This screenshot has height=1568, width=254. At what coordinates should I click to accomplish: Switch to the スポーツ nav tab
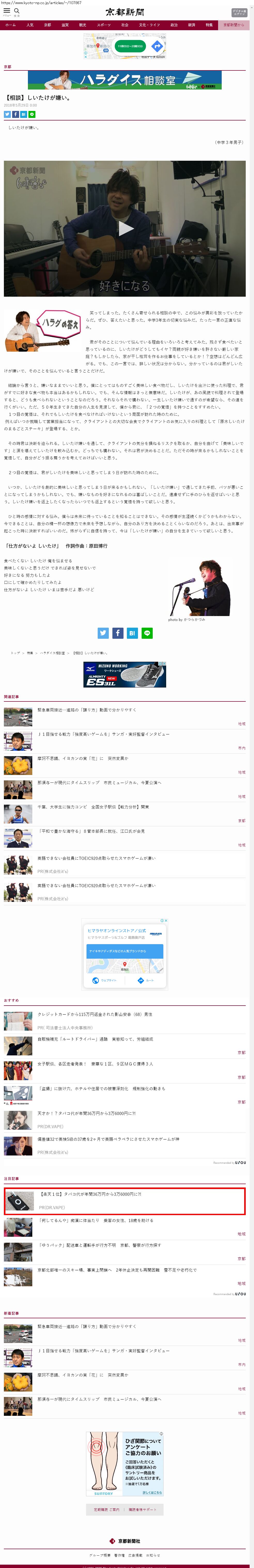[x=104, y=25]
